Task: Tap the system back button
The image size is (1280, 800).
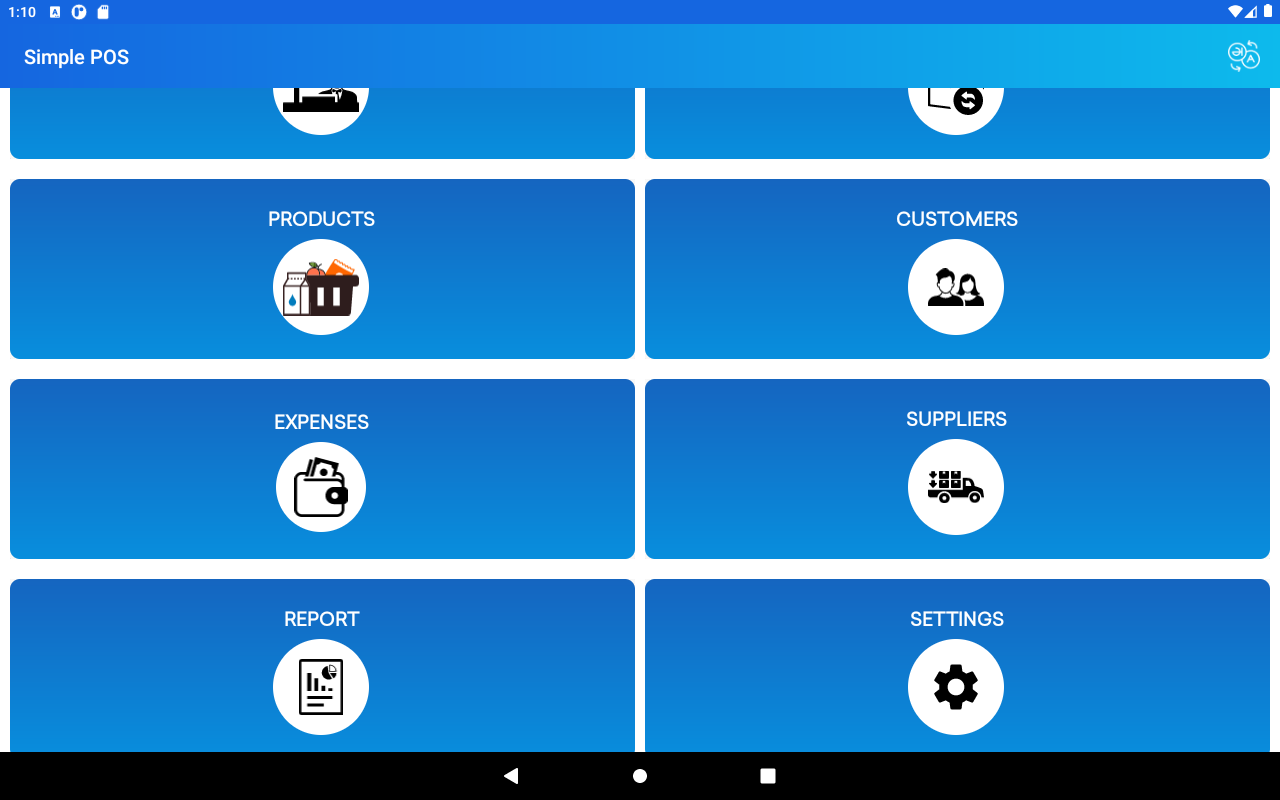Action: (511, 776)
